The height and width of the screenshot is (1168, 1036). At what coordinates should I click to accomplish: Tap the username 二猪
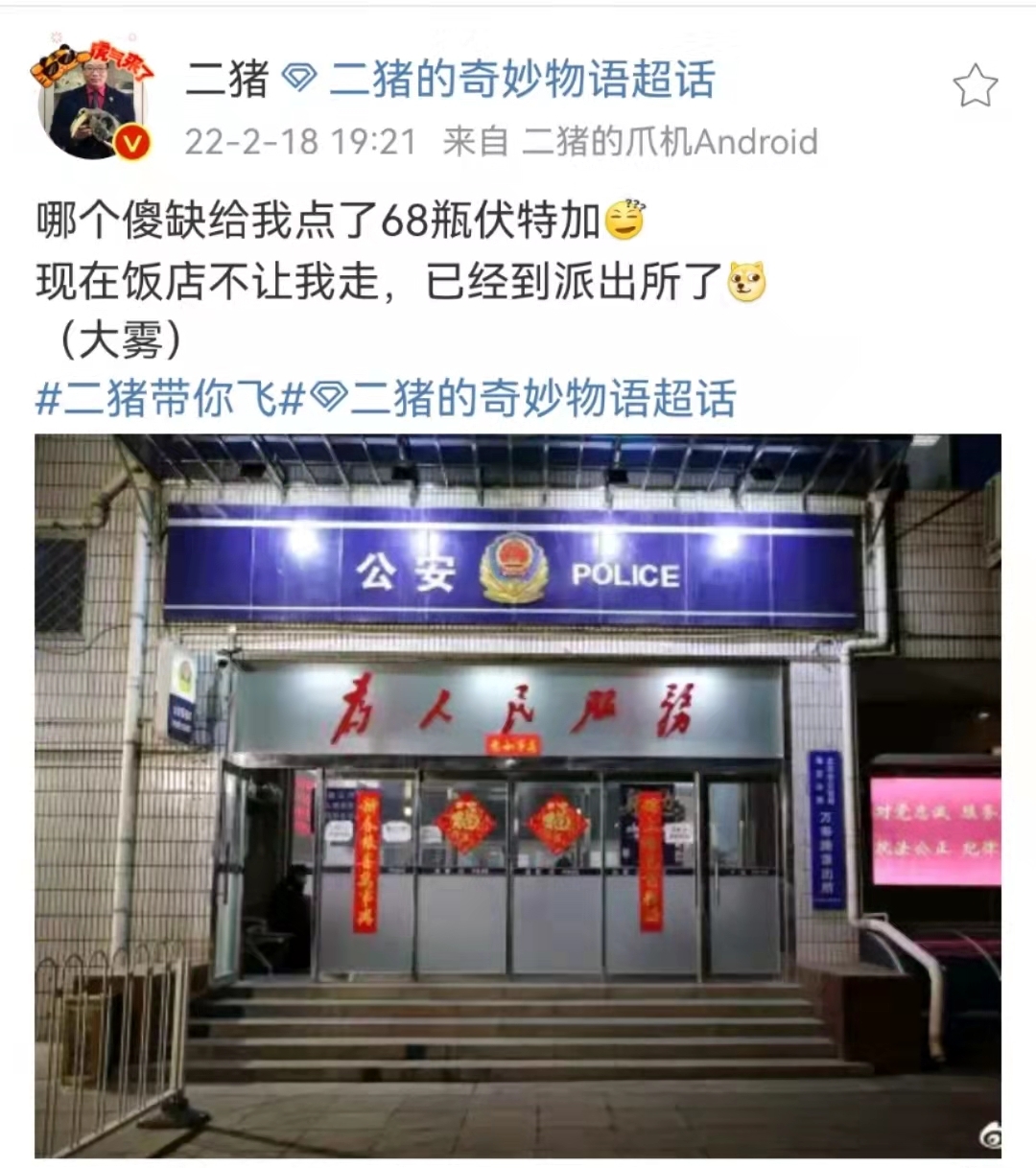(226, 80)
